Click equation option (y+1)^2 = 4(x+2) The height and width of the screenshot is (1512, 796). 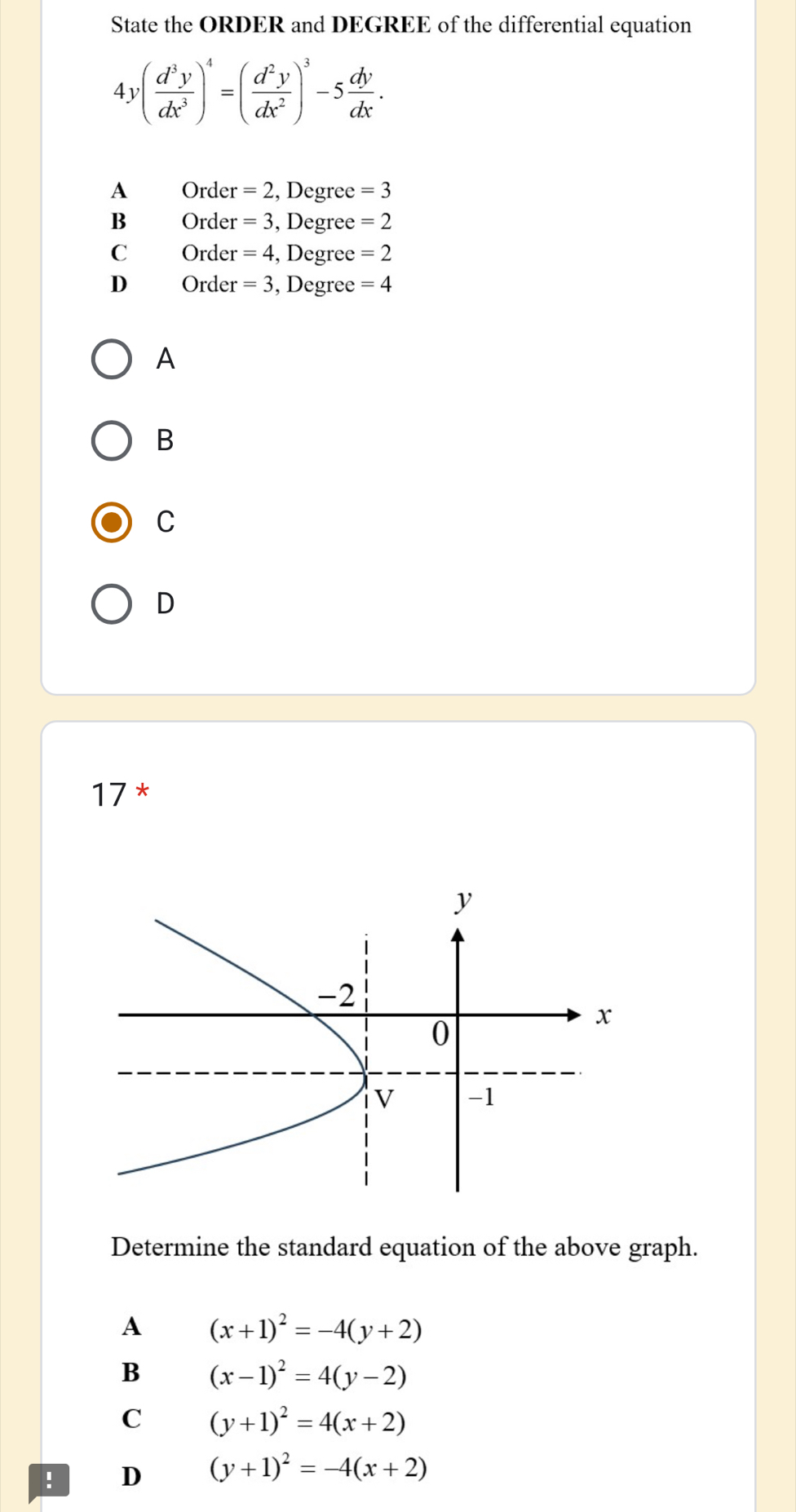pos(307,1423)
